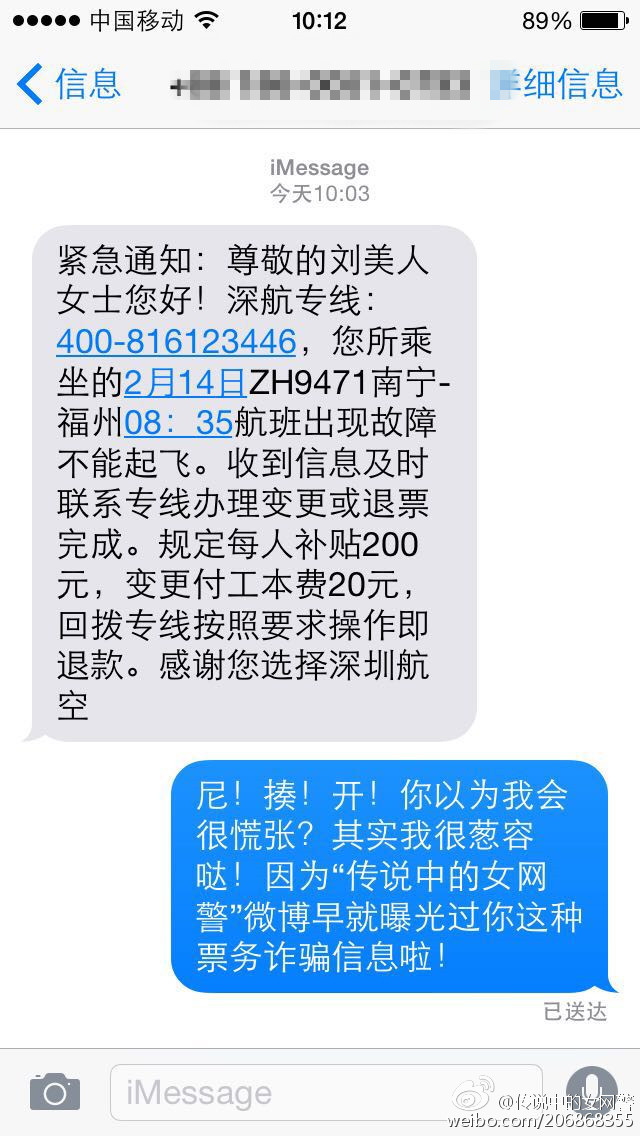This screenshot has width=640, height=1136.
Task: Tap the phone number 400-816123446 link
Action: point(176,341)
